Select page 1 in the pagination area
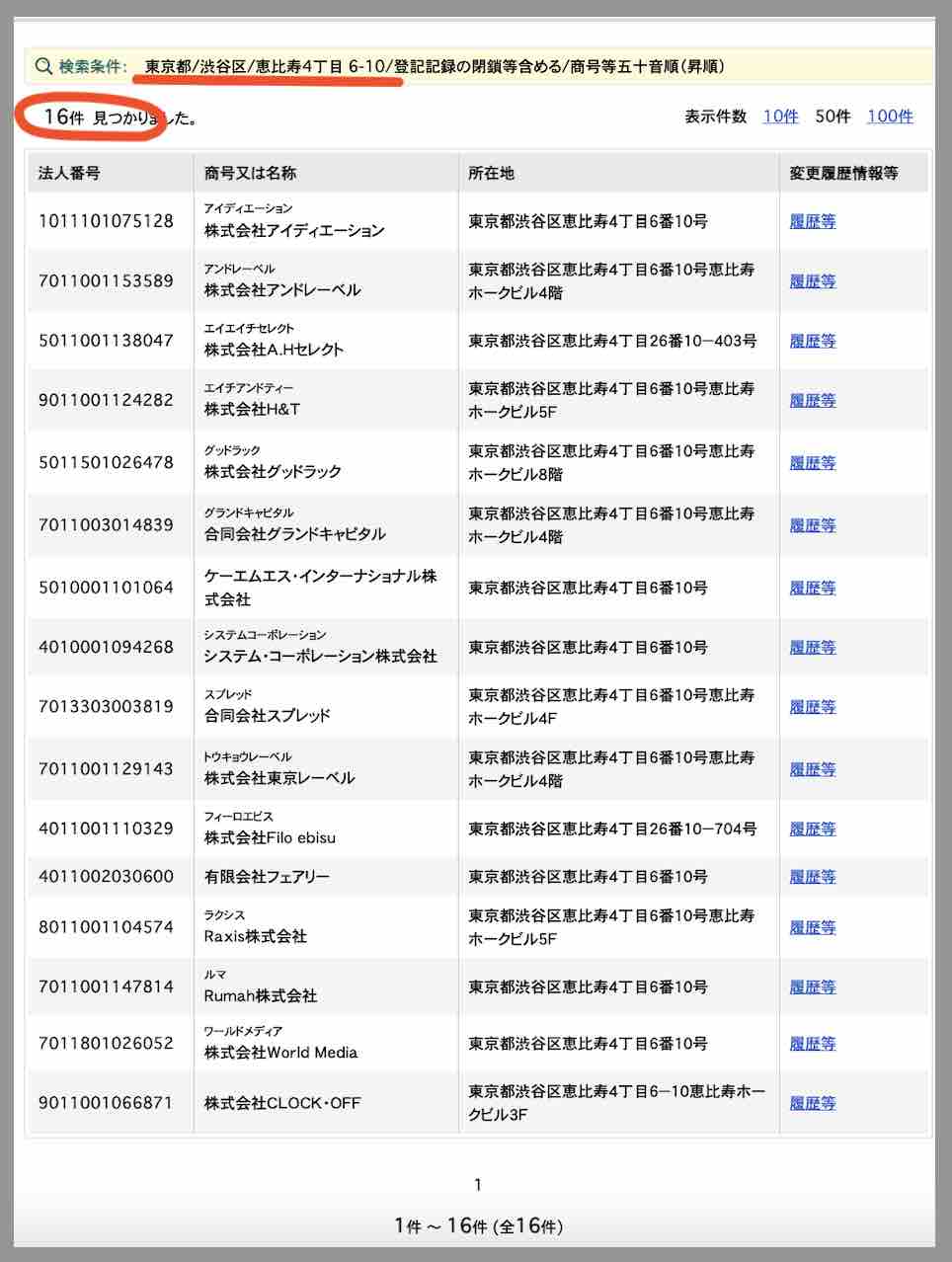This screenshot has width=952, height=1262. coord(478,1181)
